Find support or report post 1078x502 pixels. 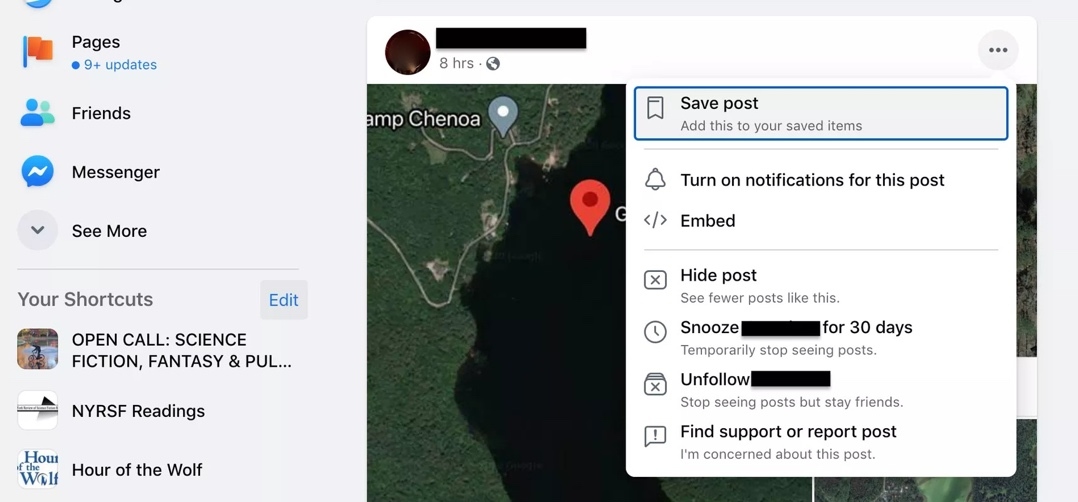tap(787, 440)
